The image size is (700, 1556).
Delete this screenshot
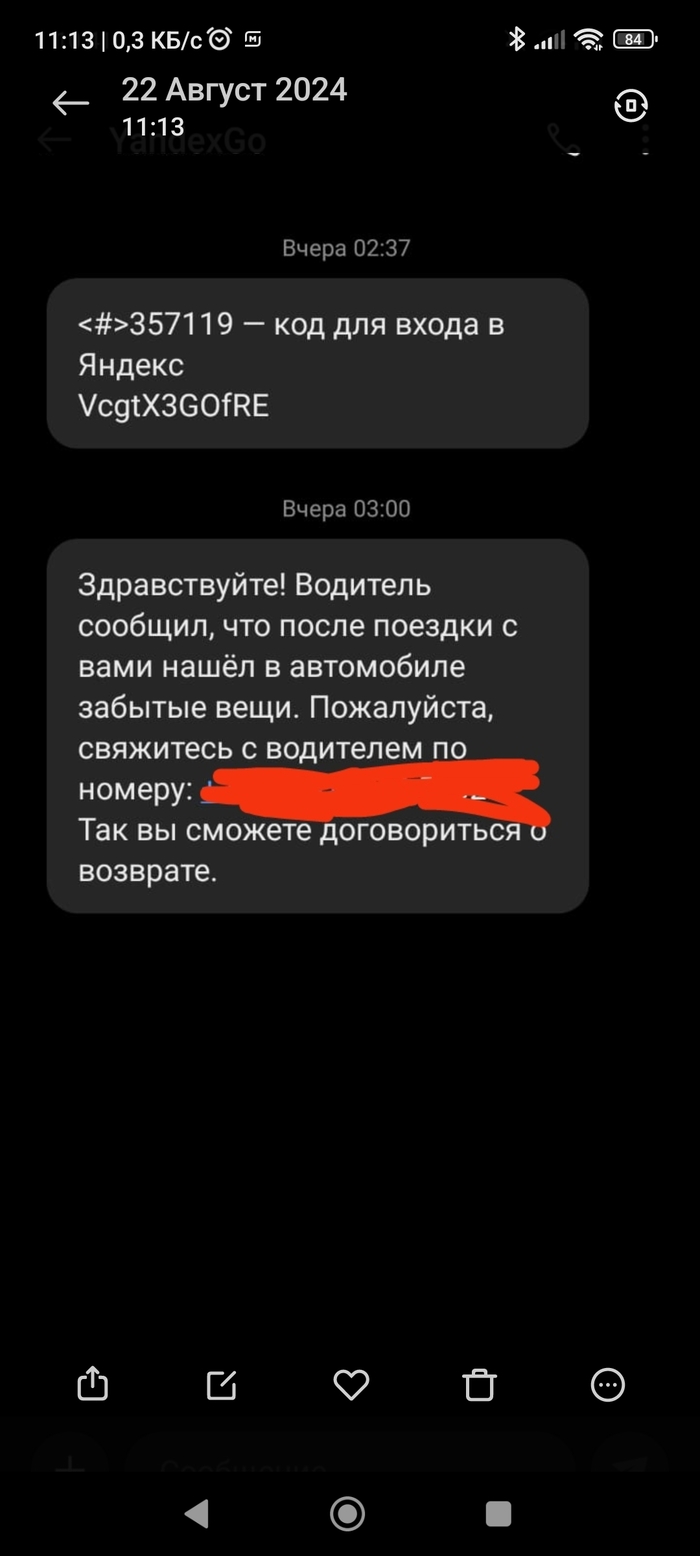(x=480, y=1384)
